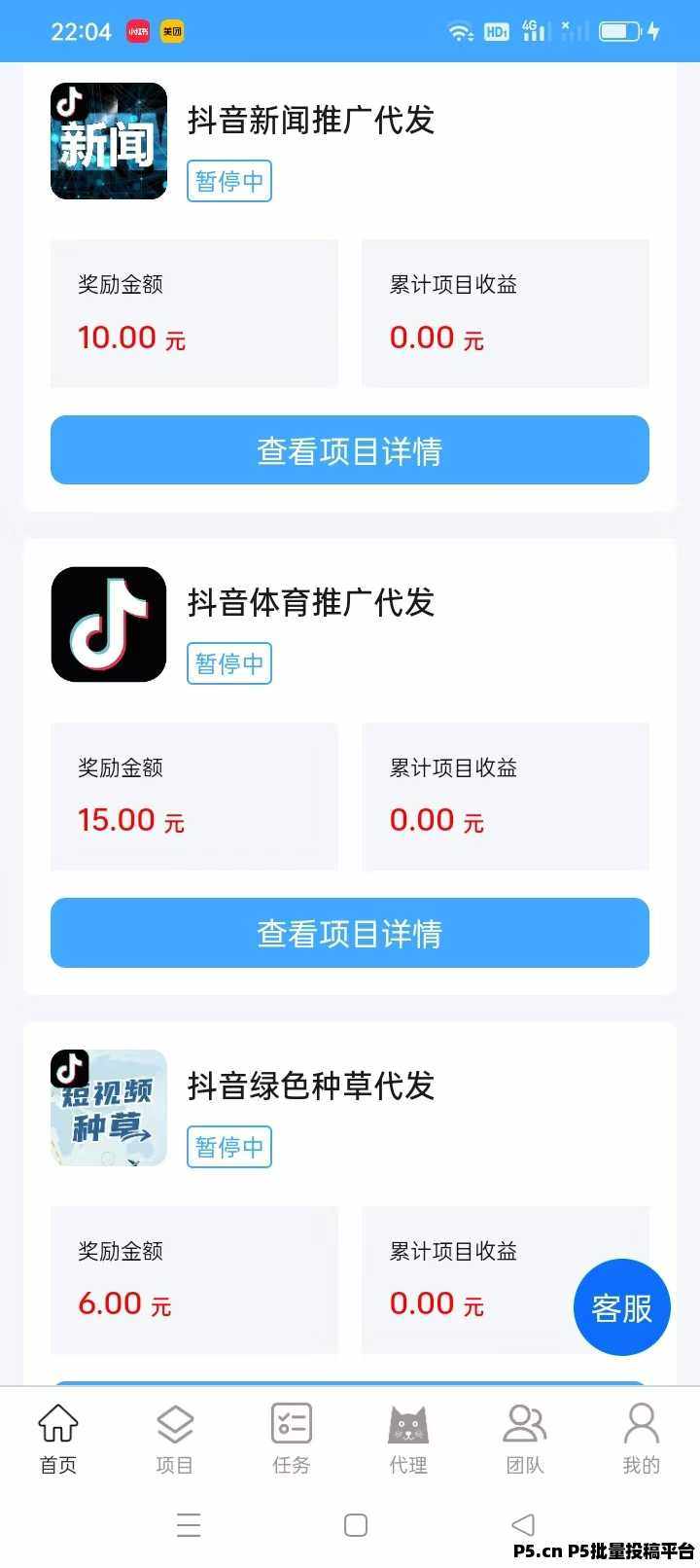Switch to the 首页 tab
The height and width of the screenshot is (1568, 700).
(58, 1439)
